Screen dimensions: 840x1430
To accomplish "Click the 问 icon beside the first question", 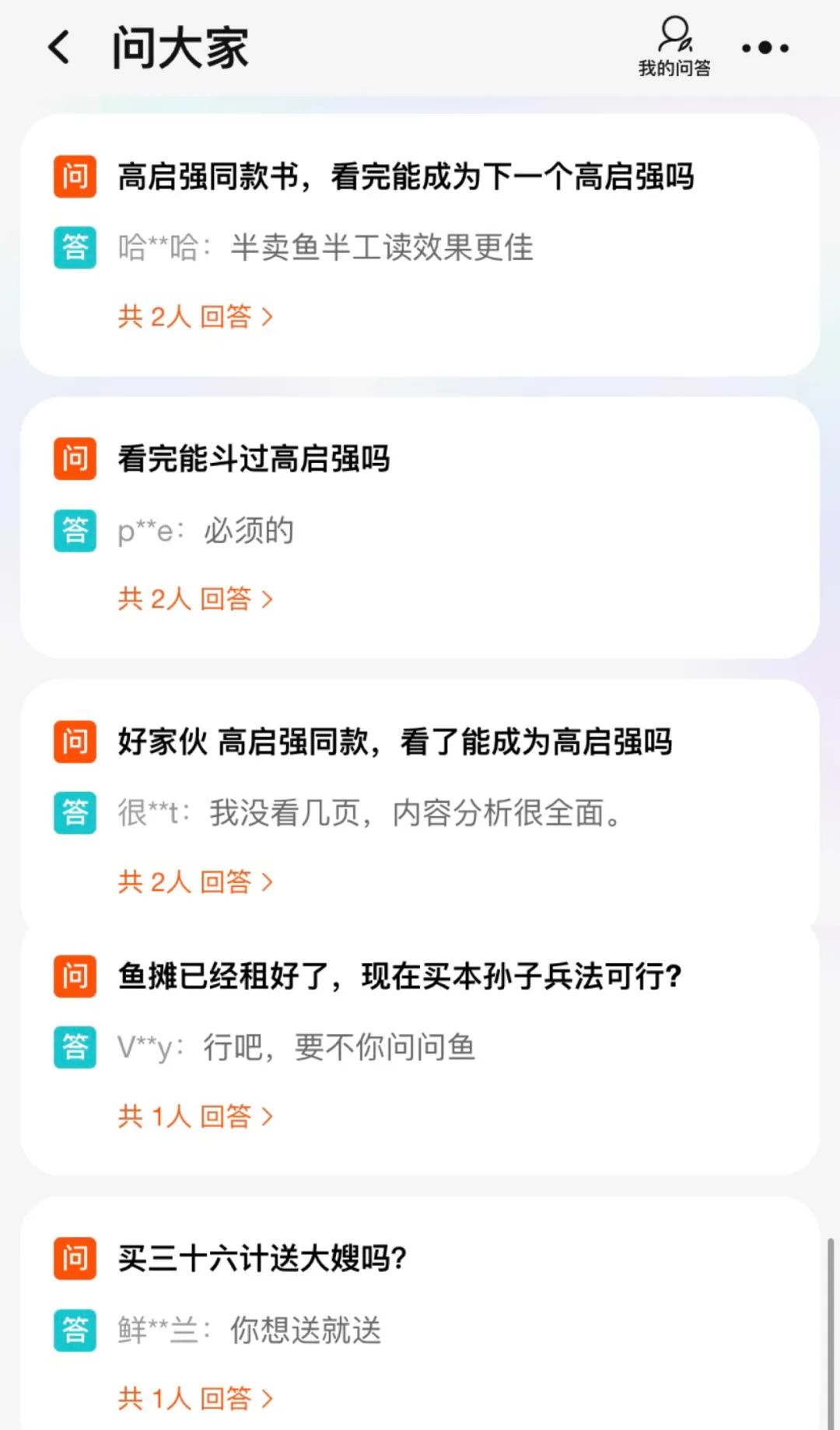I will (x=74, y=177).
